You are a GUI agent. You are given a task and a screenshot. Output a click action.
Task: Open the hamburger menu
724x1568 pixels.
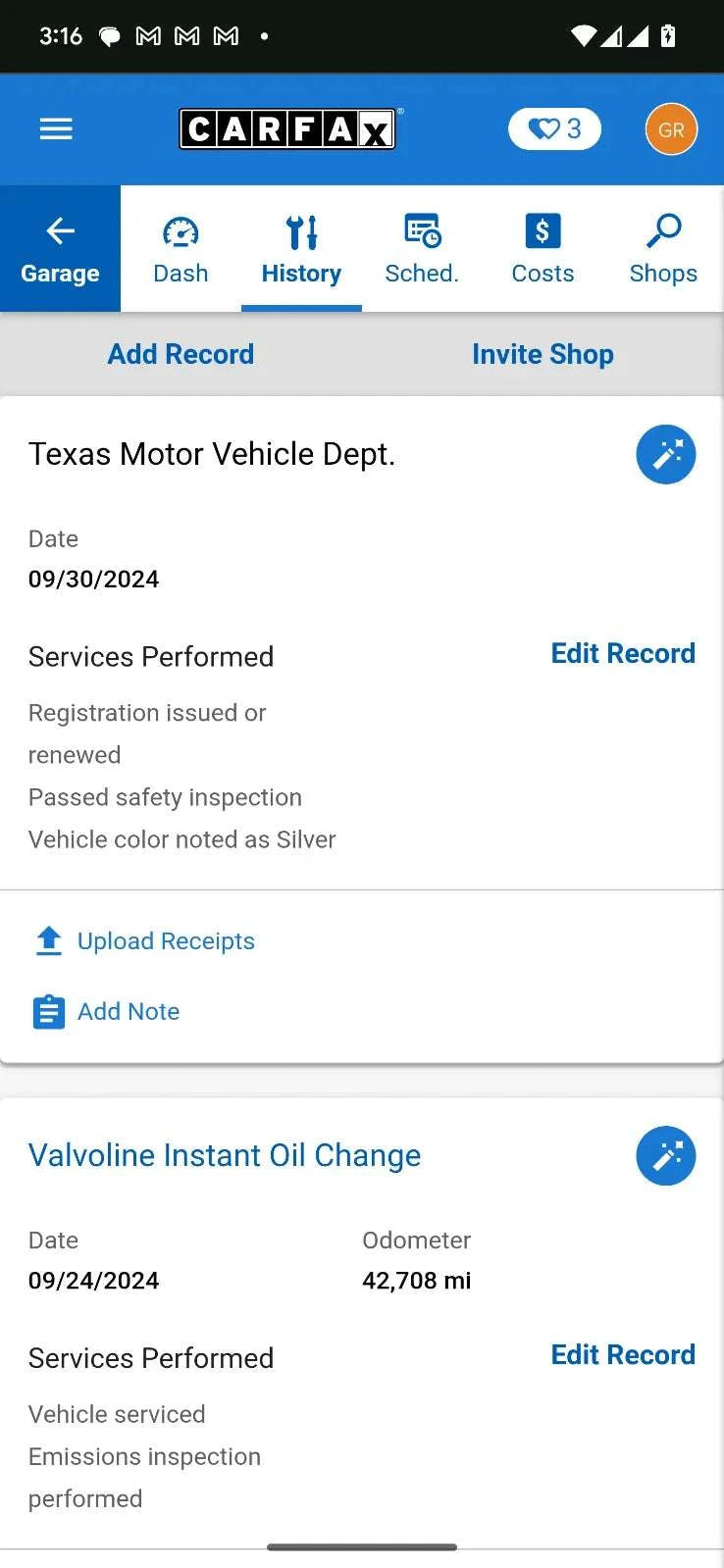tap(56, 129)
